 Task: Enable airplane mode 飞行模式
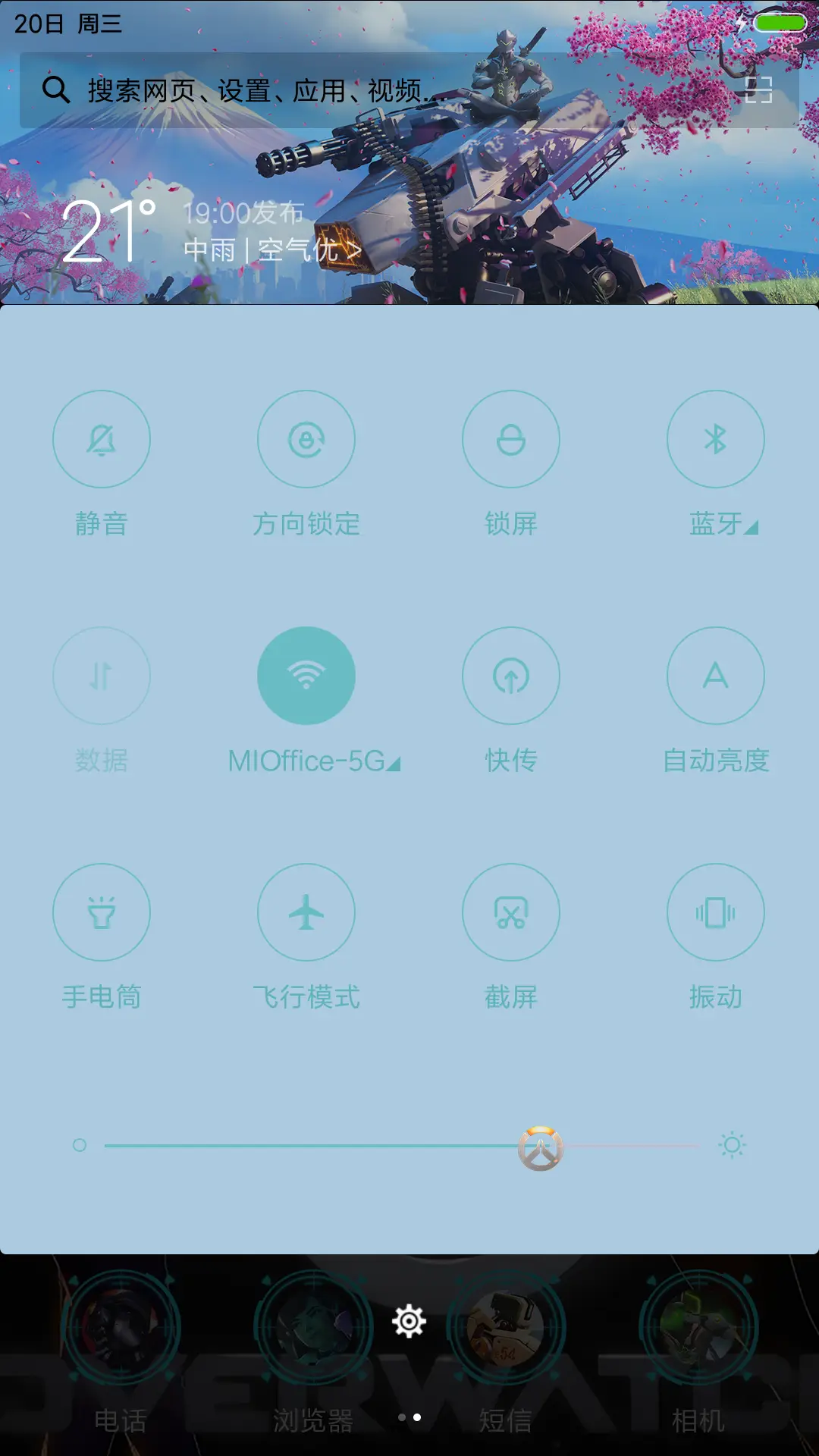click(x=306, y=912)
